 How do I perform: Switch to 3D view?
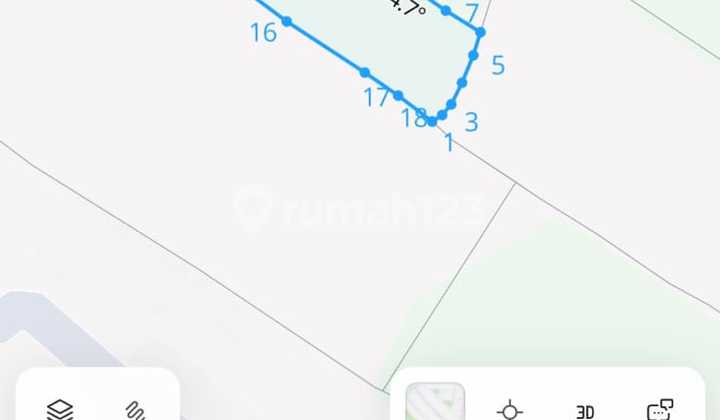[x=585, y=410]
